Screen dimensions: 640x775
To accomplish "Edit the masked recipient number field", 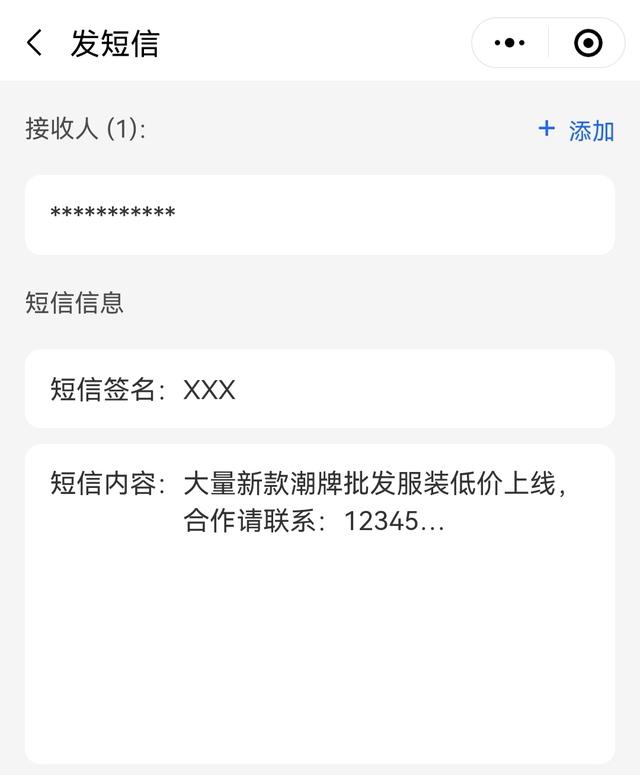I will click(319, 214).
